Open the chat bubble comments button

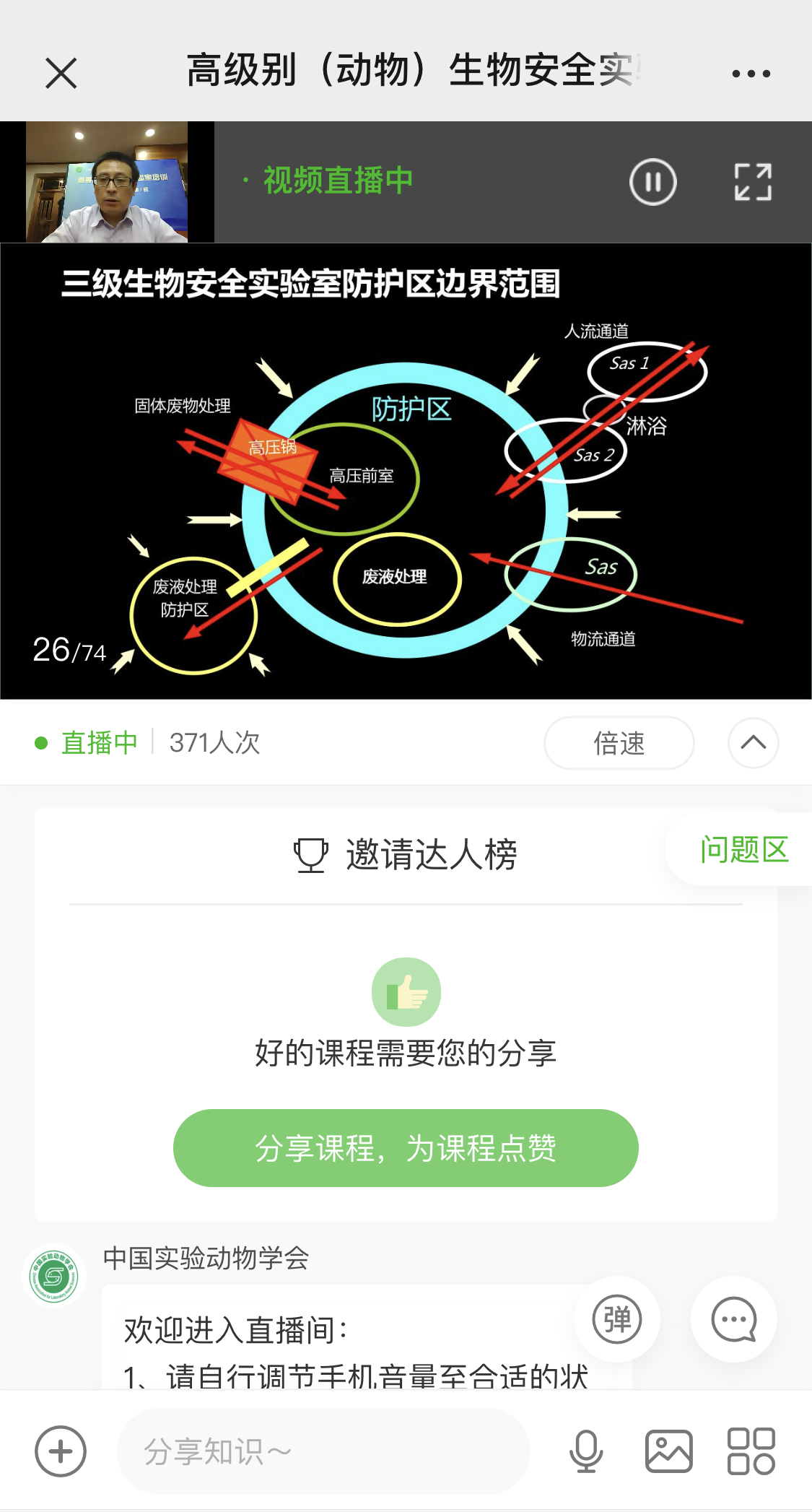point(733,1319)
